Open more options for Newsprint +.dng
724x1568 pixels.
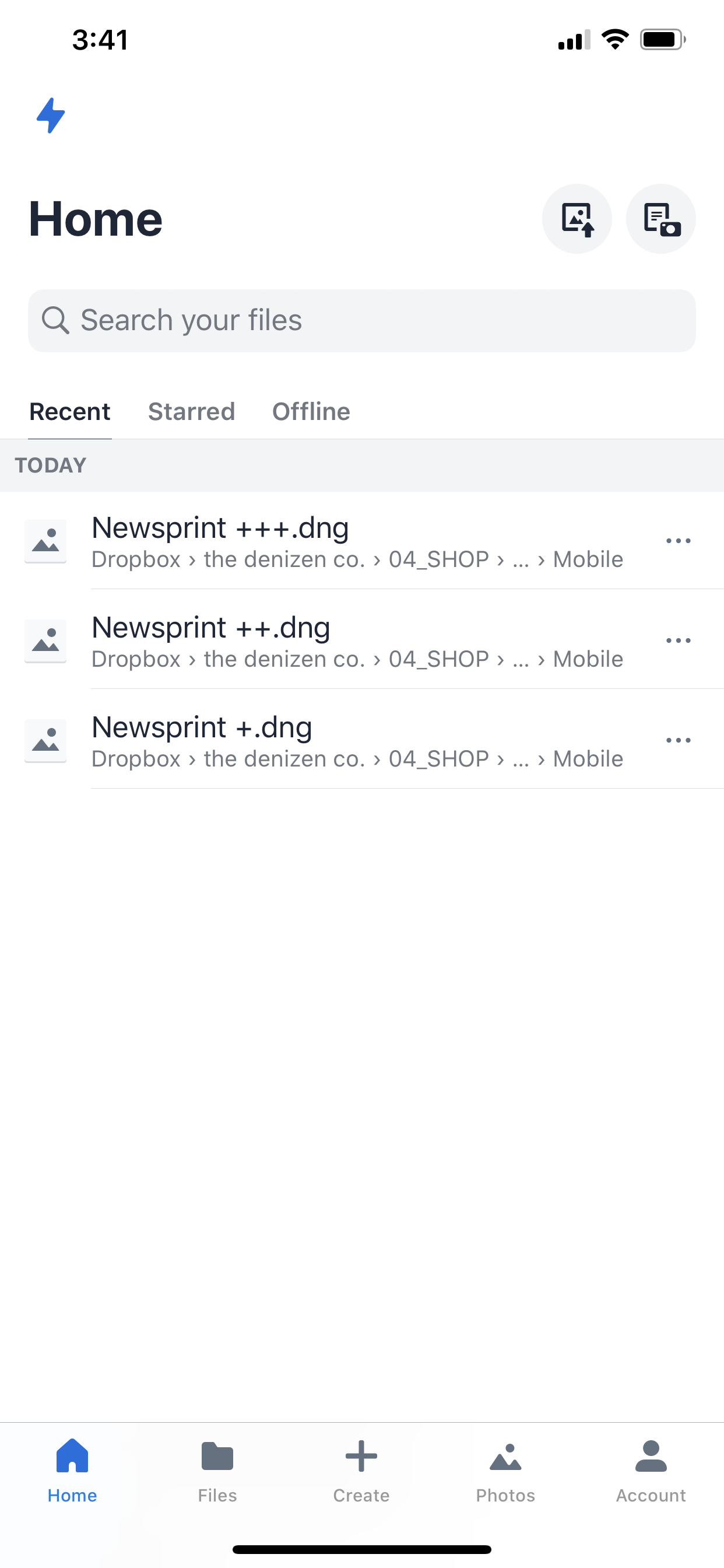click(678, 741)
